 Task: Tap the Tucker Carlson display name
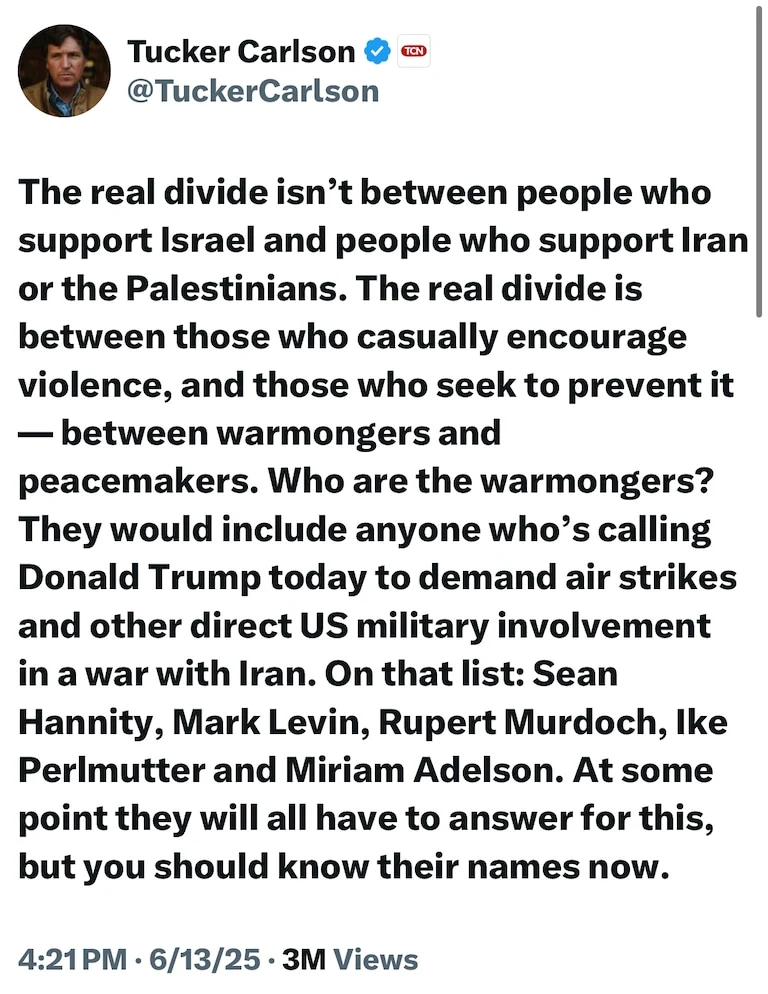pos(240,51)
